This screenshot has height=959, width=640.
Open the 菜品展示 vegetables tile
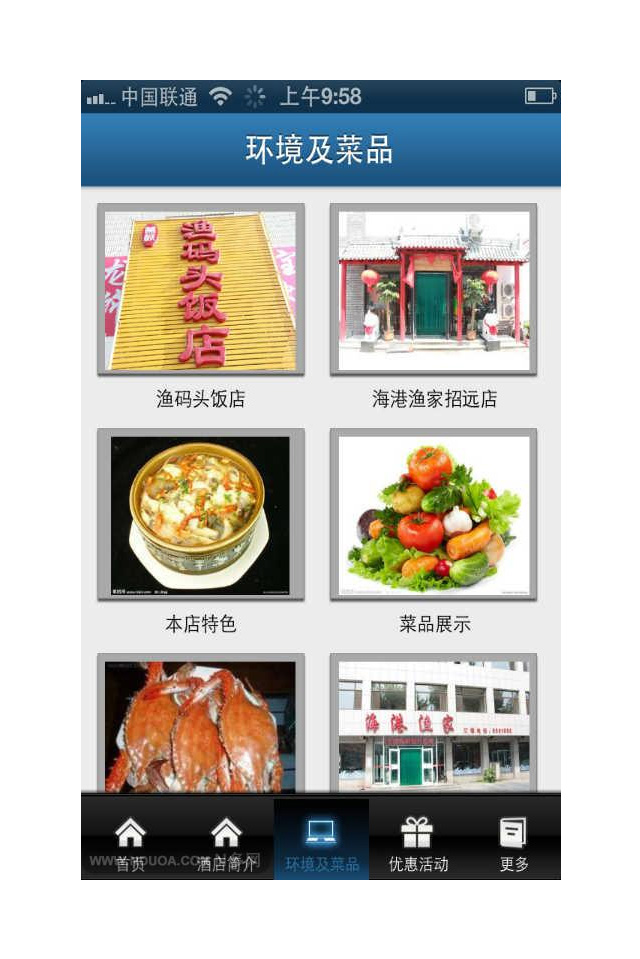coord(433,515)
